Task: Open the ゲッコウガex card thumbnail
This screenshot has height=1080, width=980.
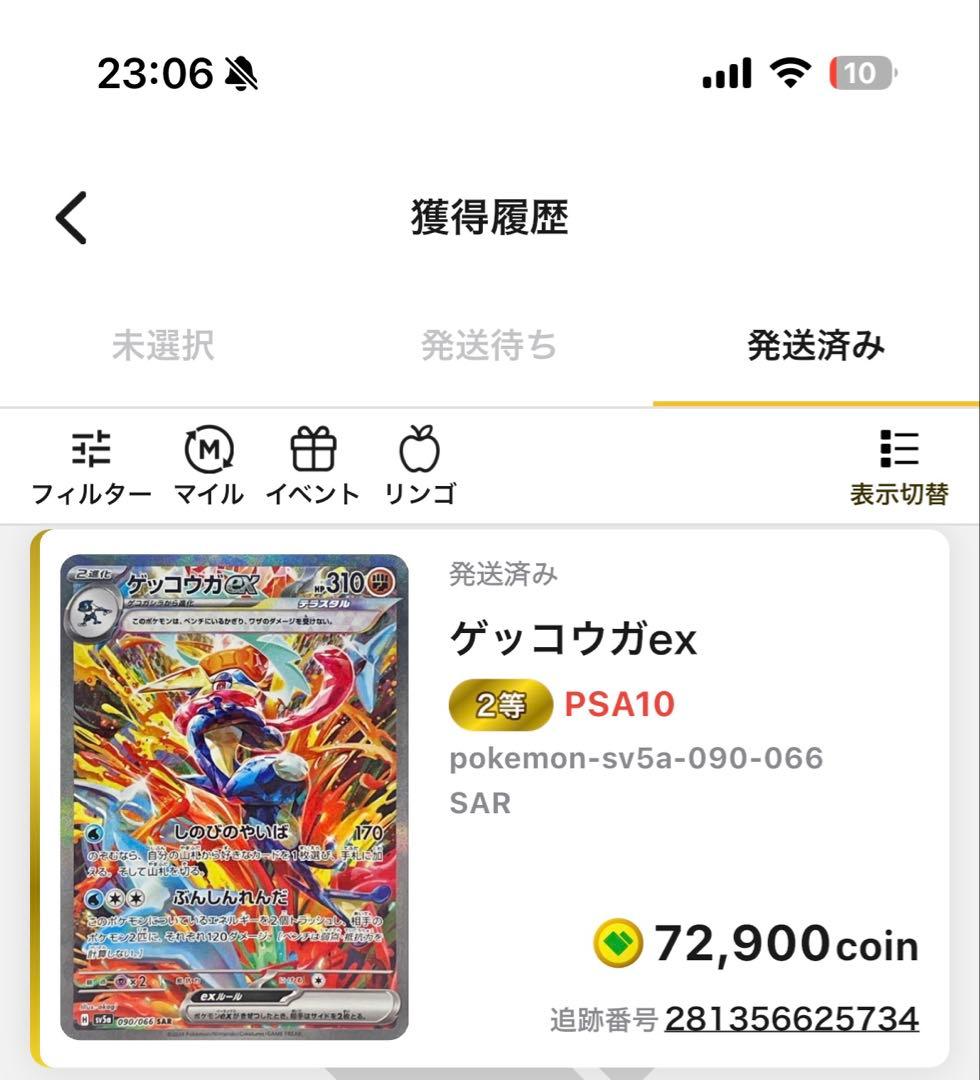Action: [230, 800]
